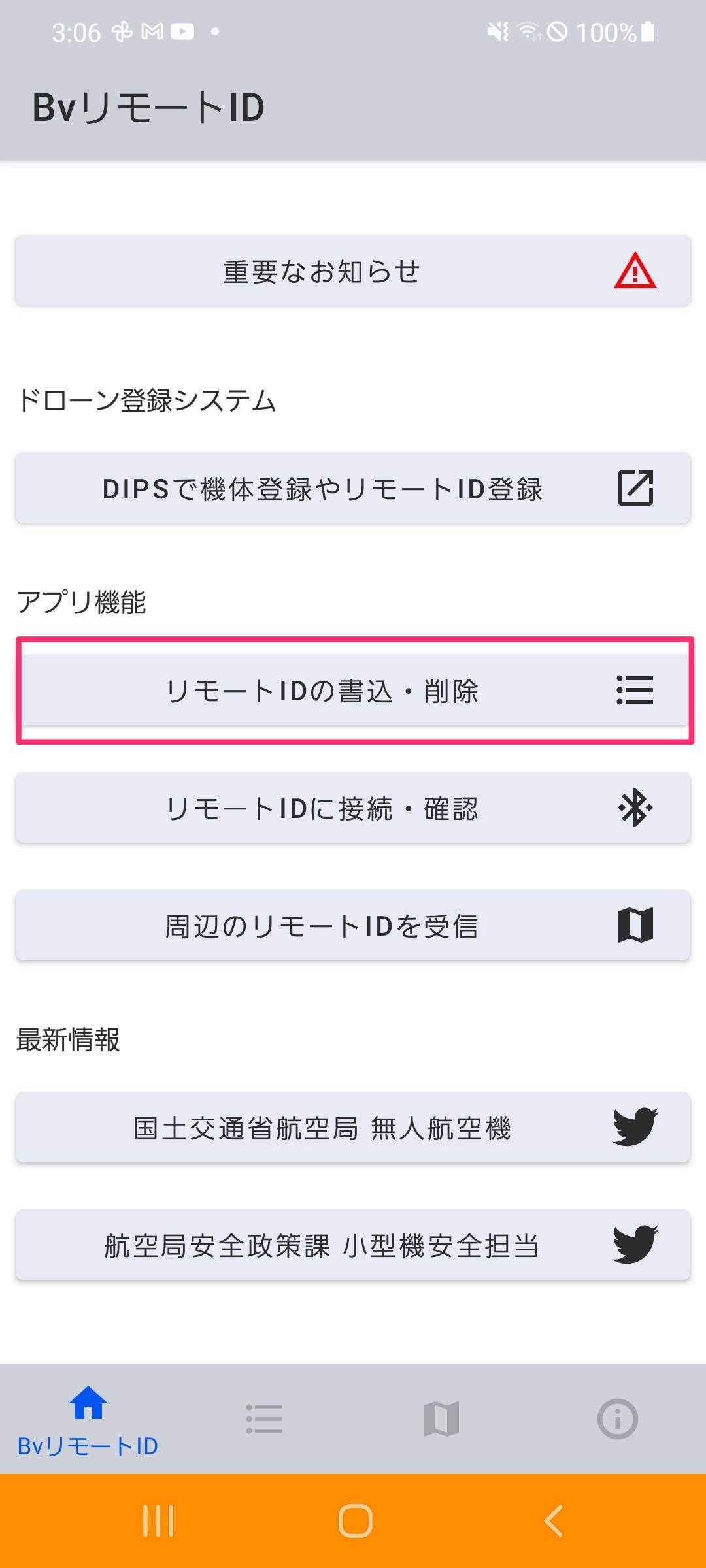Tap リモートIDの書込・削除 button

click(x=353, y=691)
